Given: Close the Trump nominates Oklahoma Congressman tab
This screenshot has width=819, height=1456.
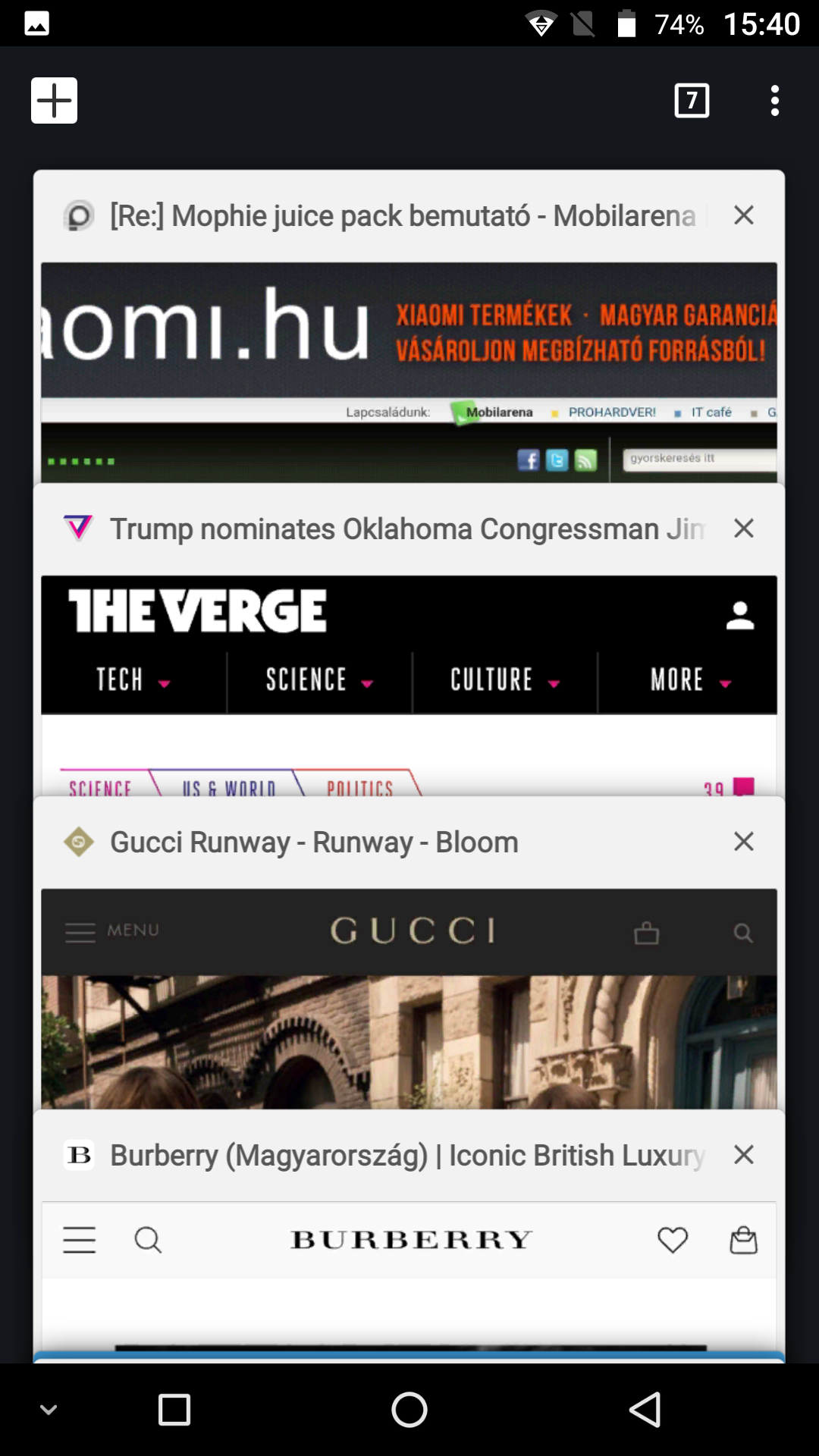Looking at the screenshot, I should pyautogui.click(x=744, y=529).
